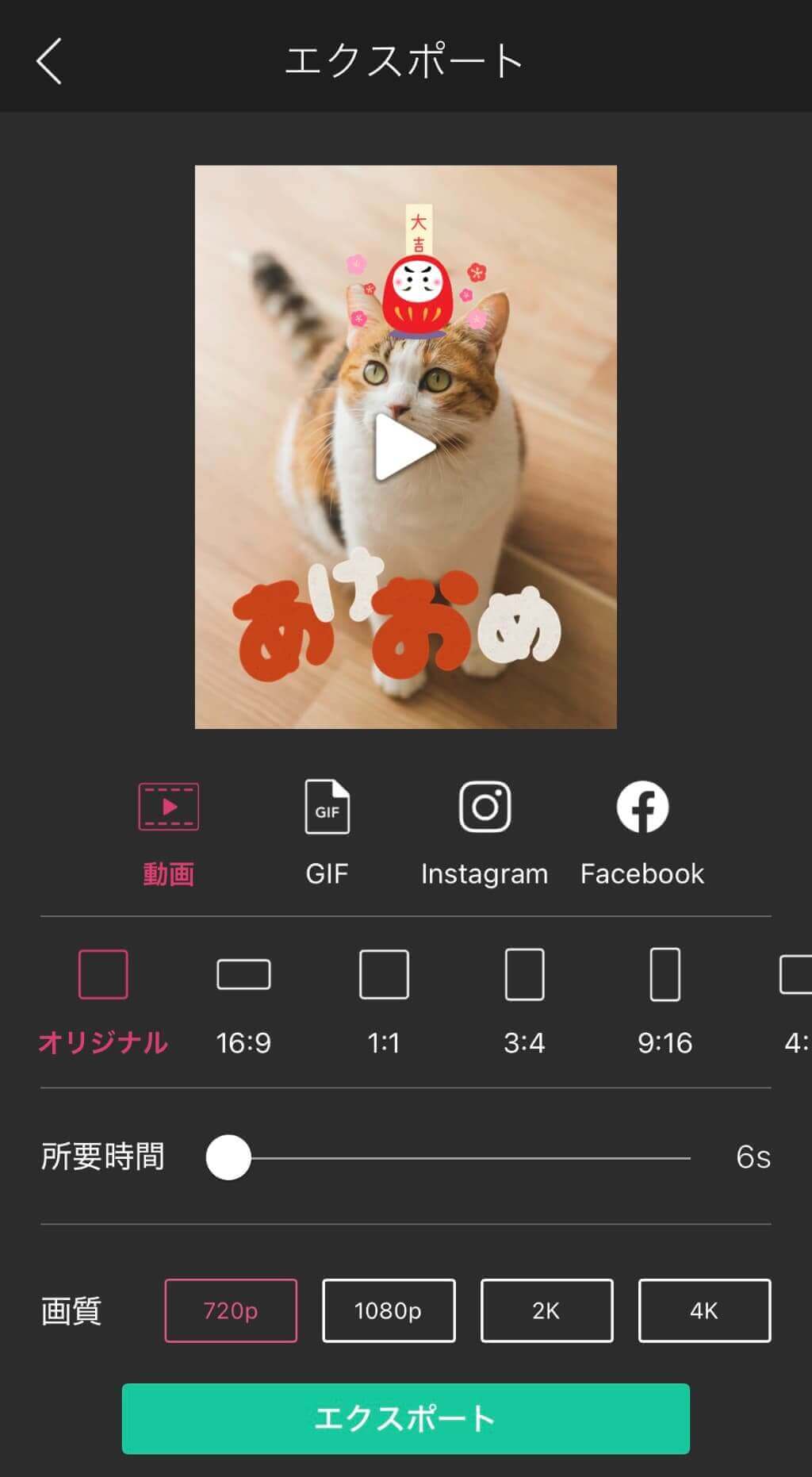Choose 1080p video quality

coord(389,1311)
